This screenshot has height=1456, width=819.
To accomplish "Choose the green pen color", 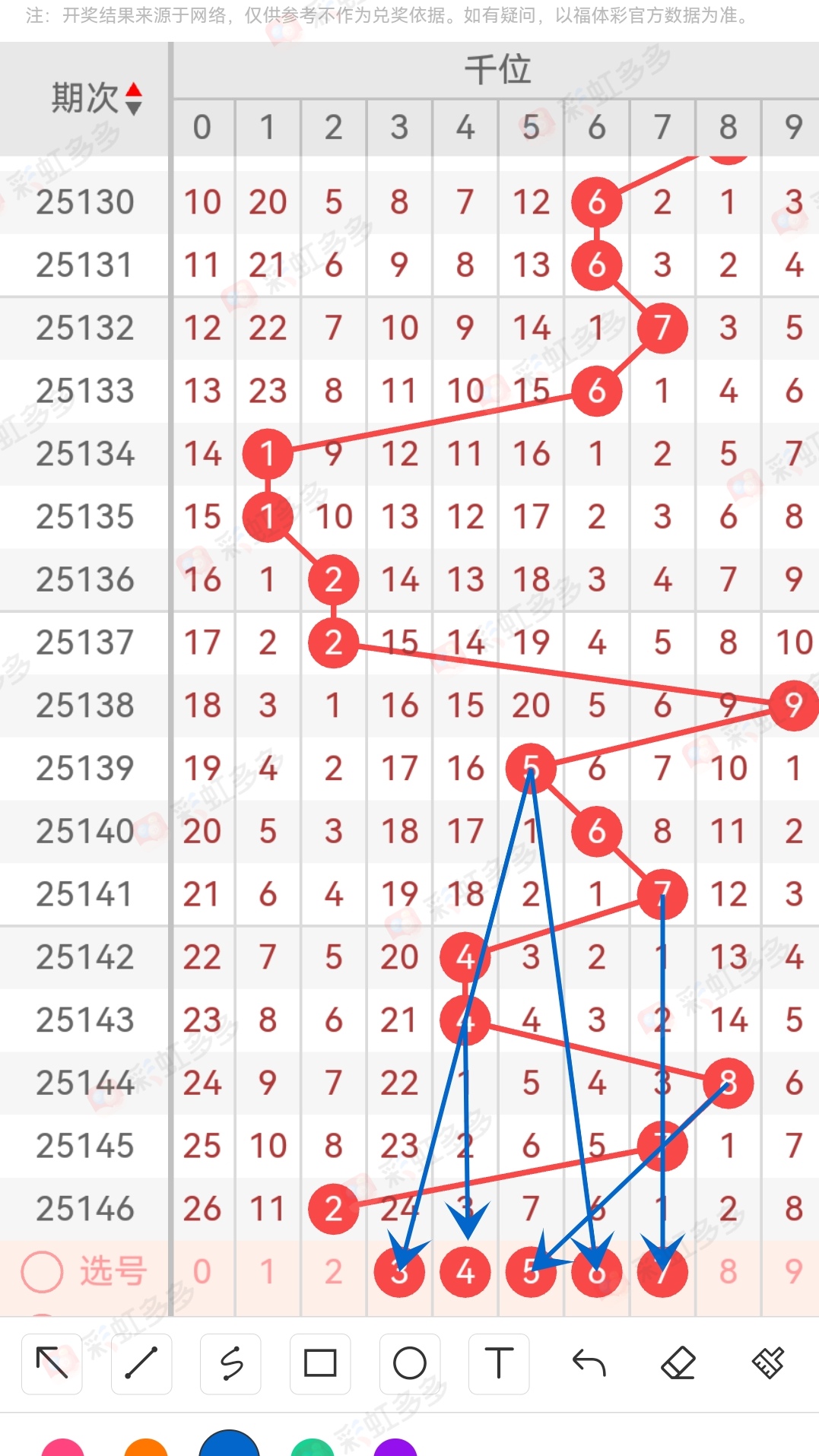I will coord(313,1448).
